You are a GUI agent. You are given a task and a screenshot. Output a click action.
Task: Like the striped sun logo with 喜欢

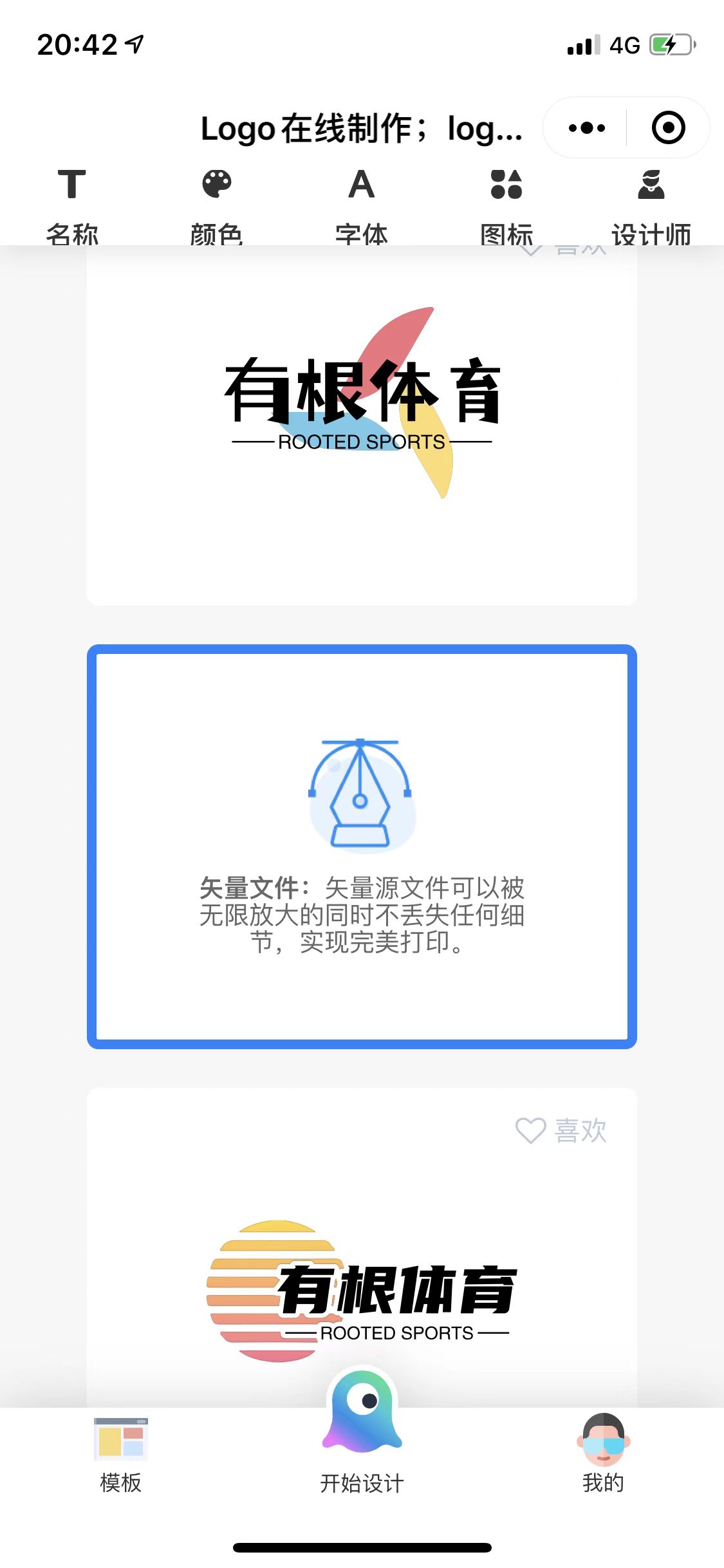561,1130
